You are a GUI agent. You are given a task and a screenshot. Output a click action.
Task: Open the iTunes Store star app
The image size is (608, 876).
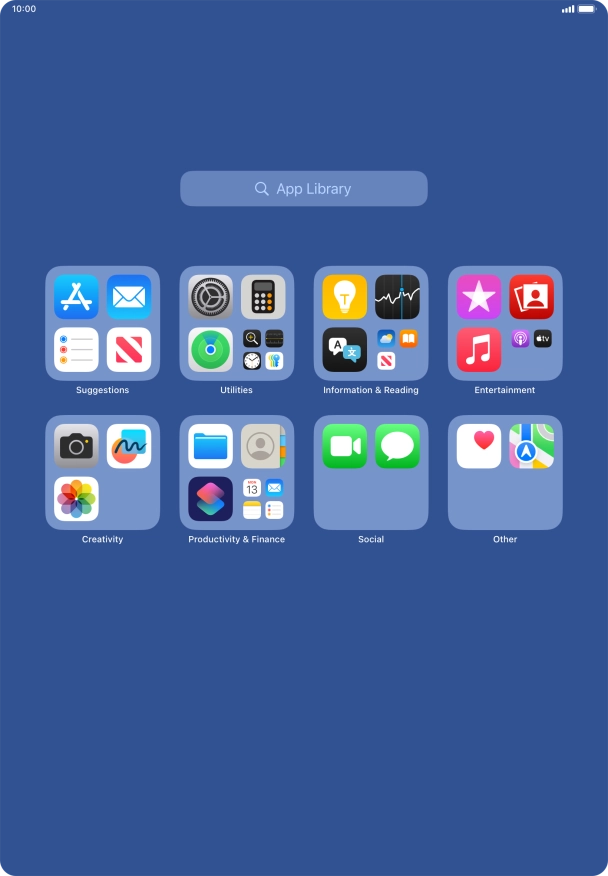(479, 297)
